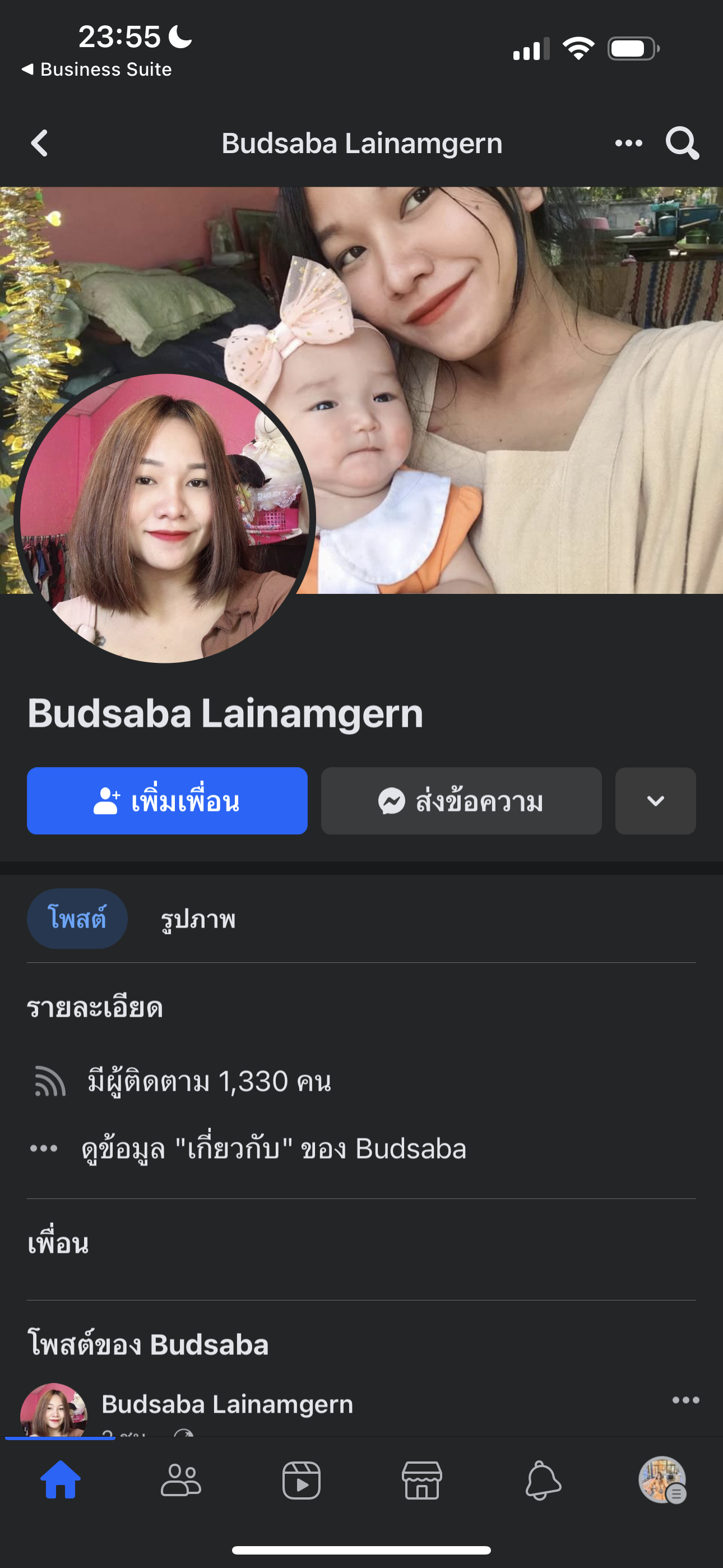Send a message via ส่งข้อความ
This screenshot has height=1568, width=723.
click(461, 801)
